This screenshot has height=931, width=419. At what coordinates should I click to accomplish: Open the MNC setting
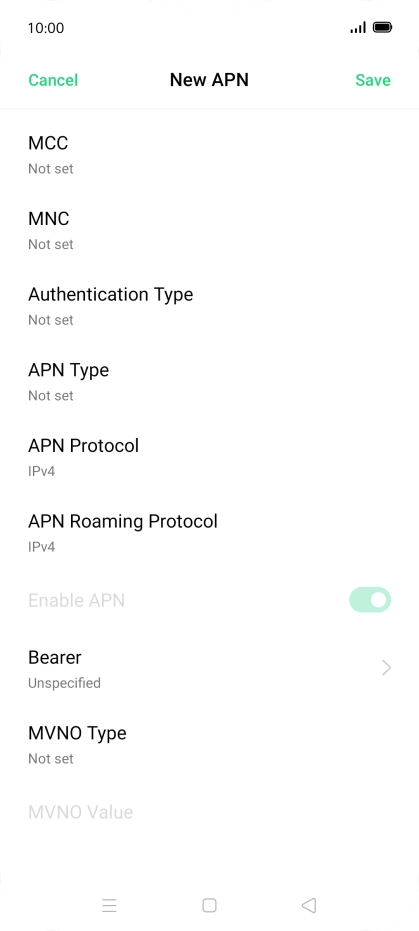pos(210,230)
